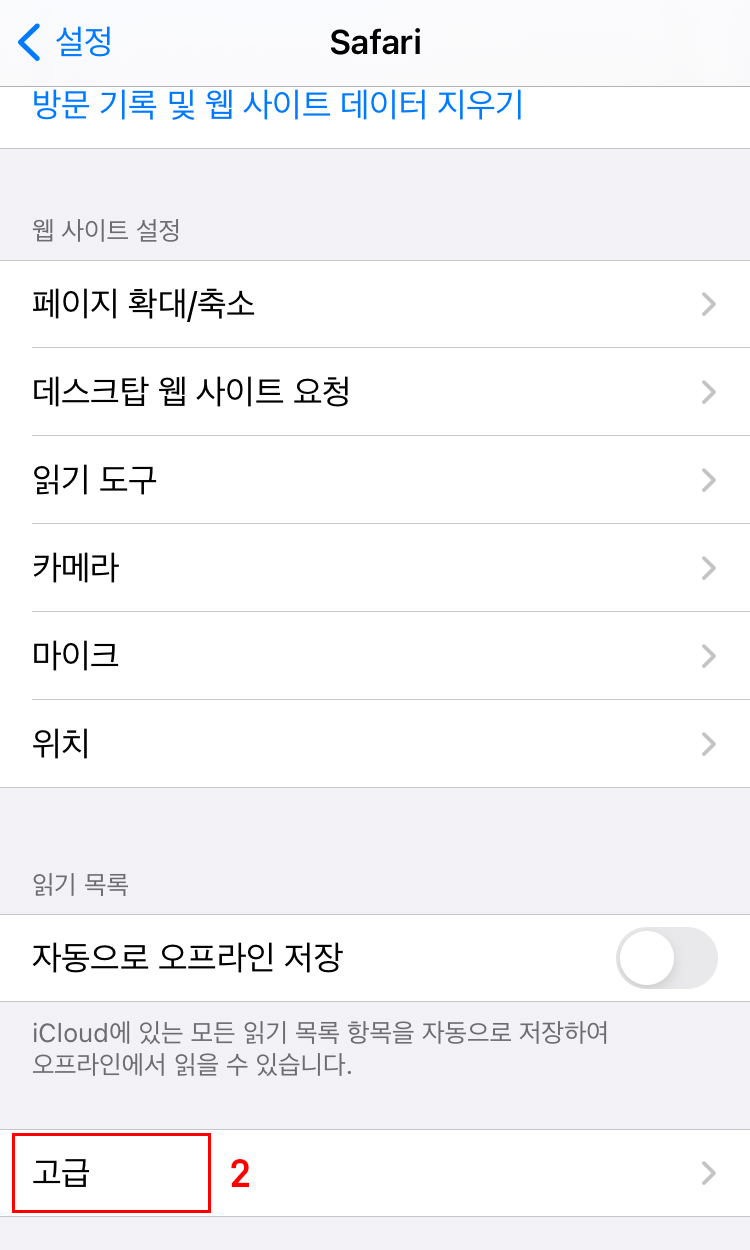Enable 자동으로 오프라인 저장 switch
The width and height of the screenshot is (750, 1250).
667,958
